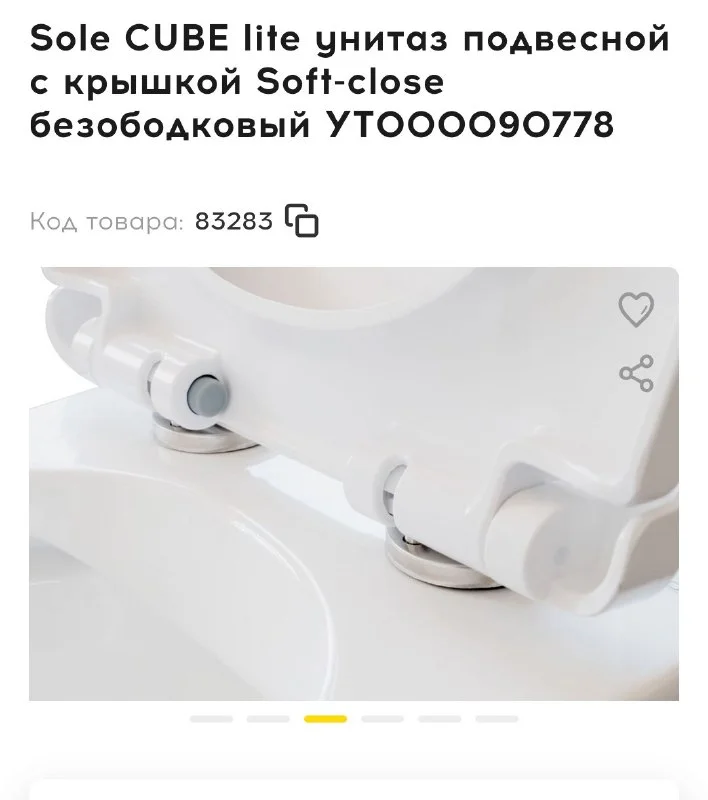The width and height of the screenshot is (708, 800).
Task: Share this product
Action: tap(636, 373)
